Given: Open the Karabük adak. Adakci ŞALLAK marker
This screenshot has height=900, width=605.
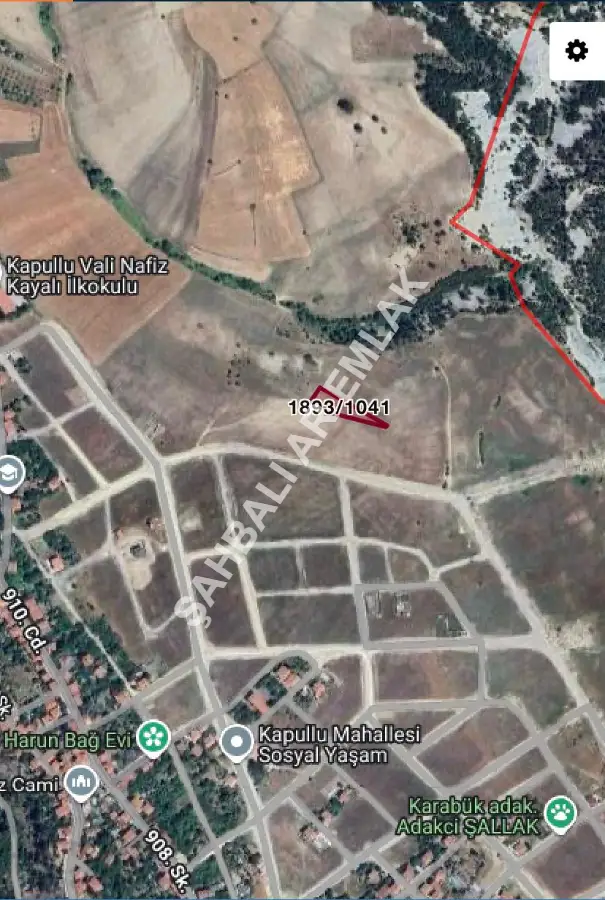Looking at the screenshot, I should (x=561, y=814).
